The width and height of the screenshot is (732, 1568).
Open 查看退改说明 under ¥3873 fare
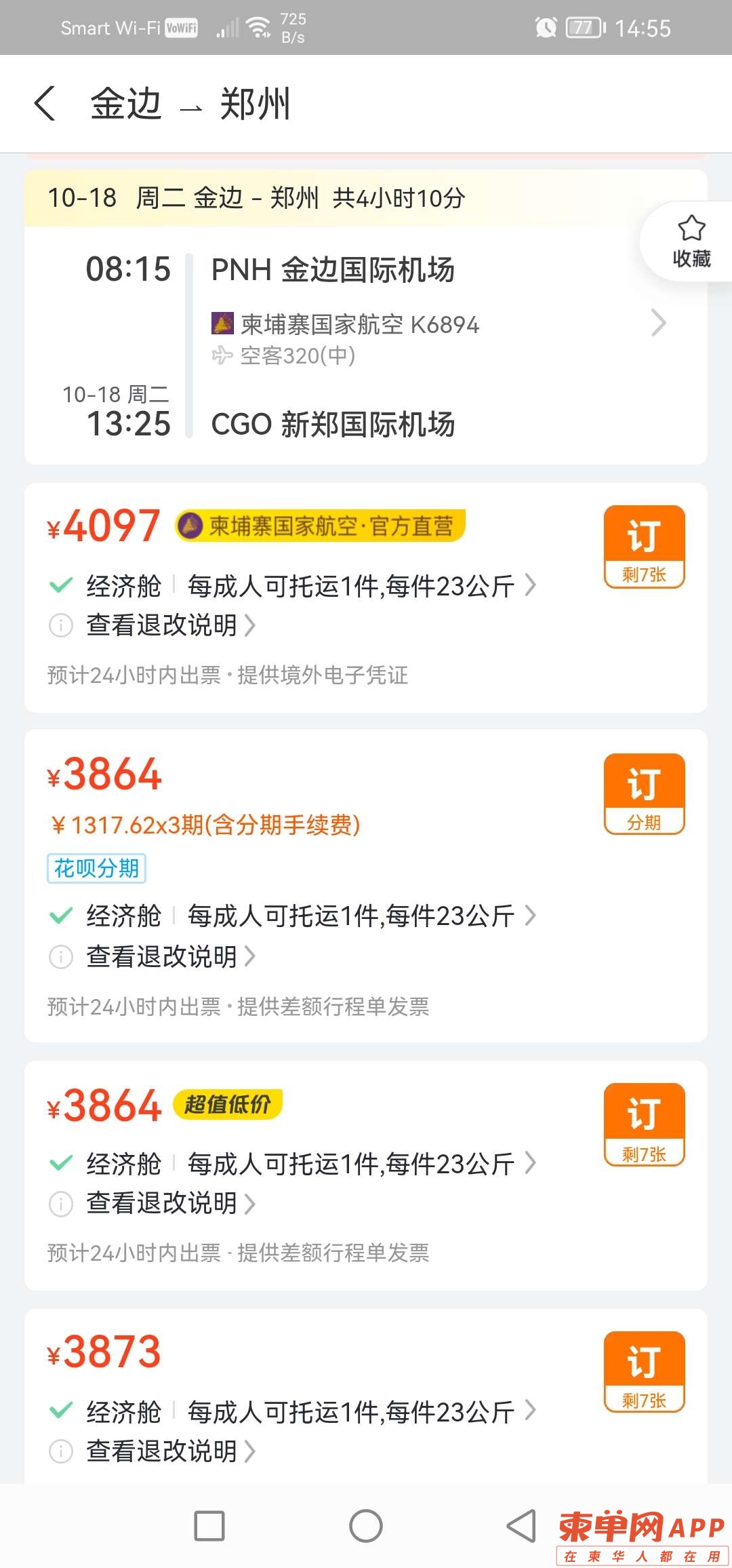click(x=169, y=1451)
